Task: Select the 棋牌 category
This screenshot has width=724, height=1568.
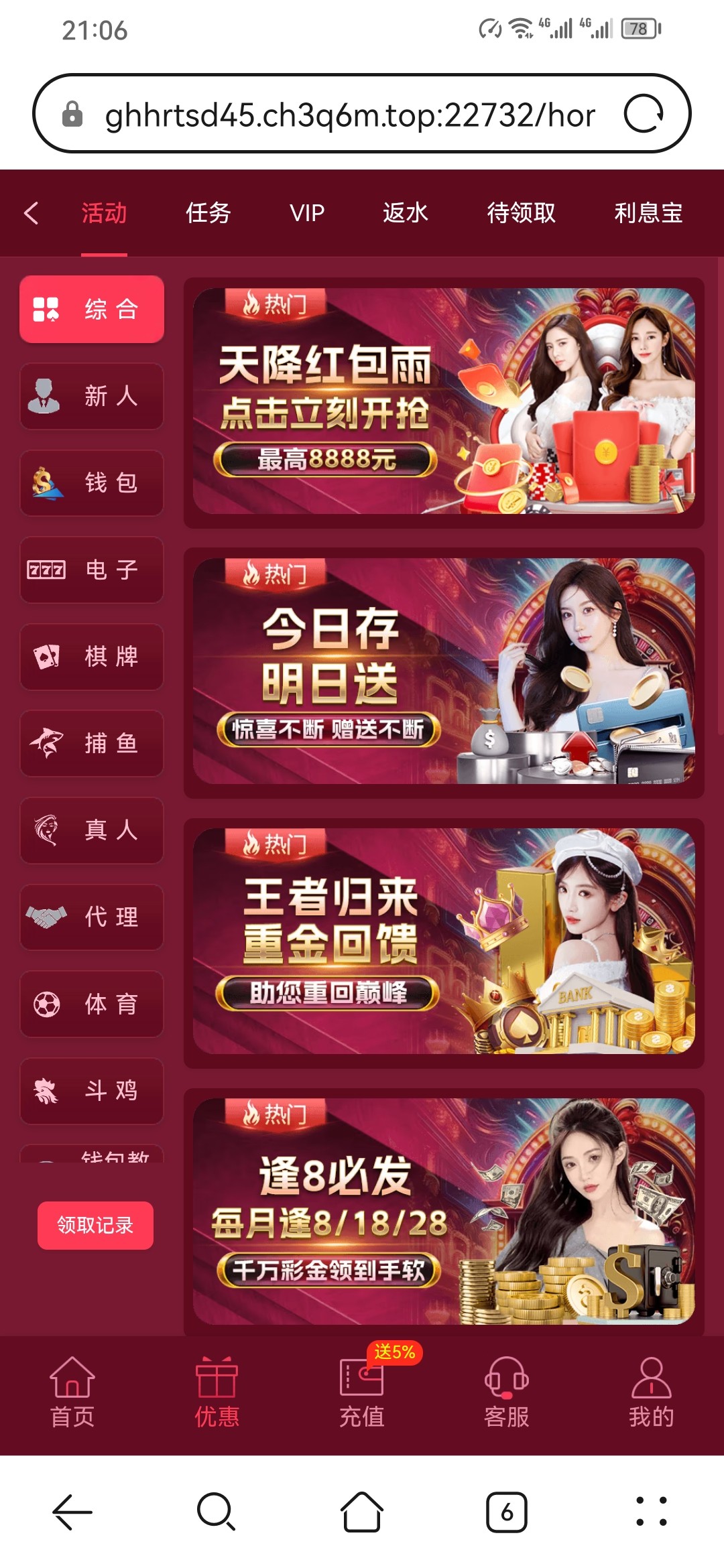Action: coord(92,657)
